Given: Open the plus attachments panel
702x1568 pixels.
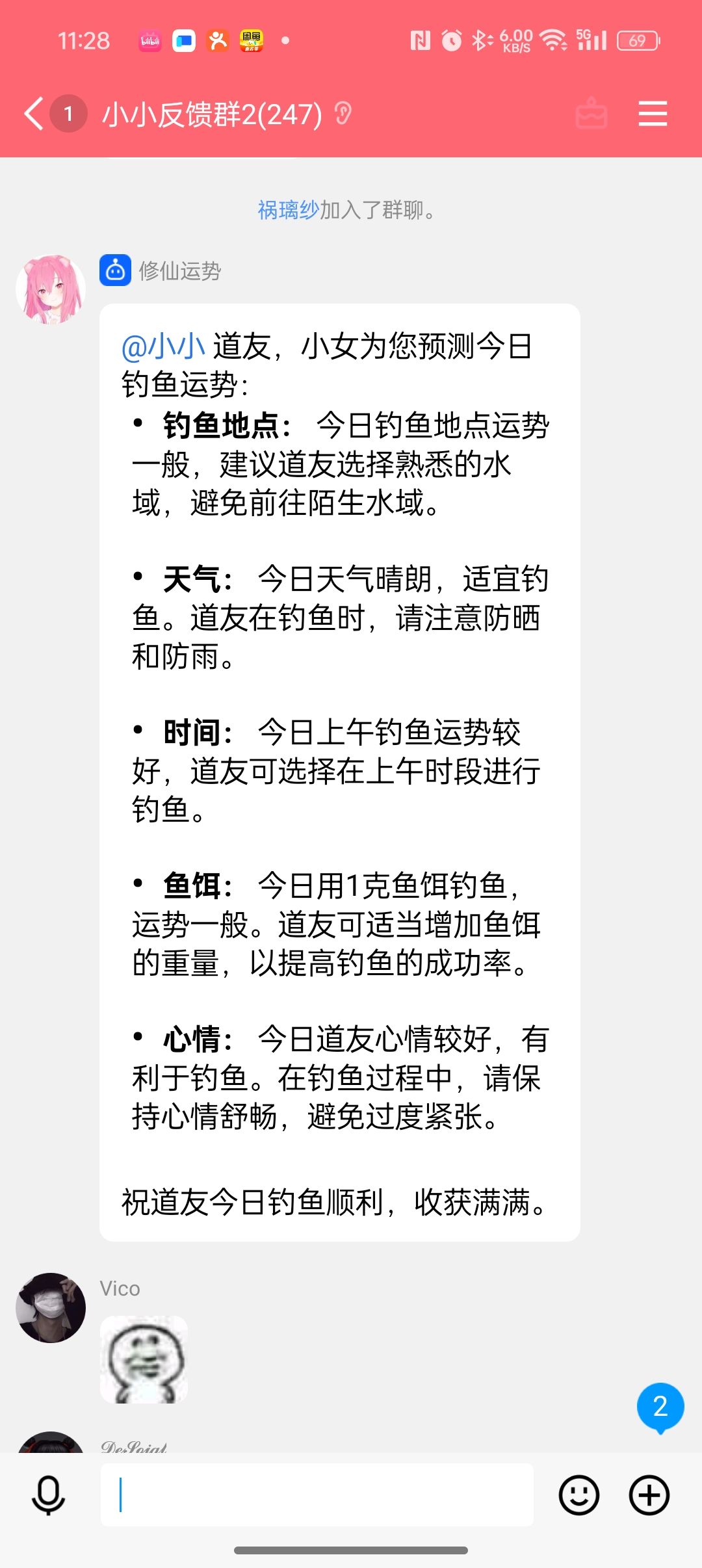Looking at the screenshot, I should pos(649,1495).
